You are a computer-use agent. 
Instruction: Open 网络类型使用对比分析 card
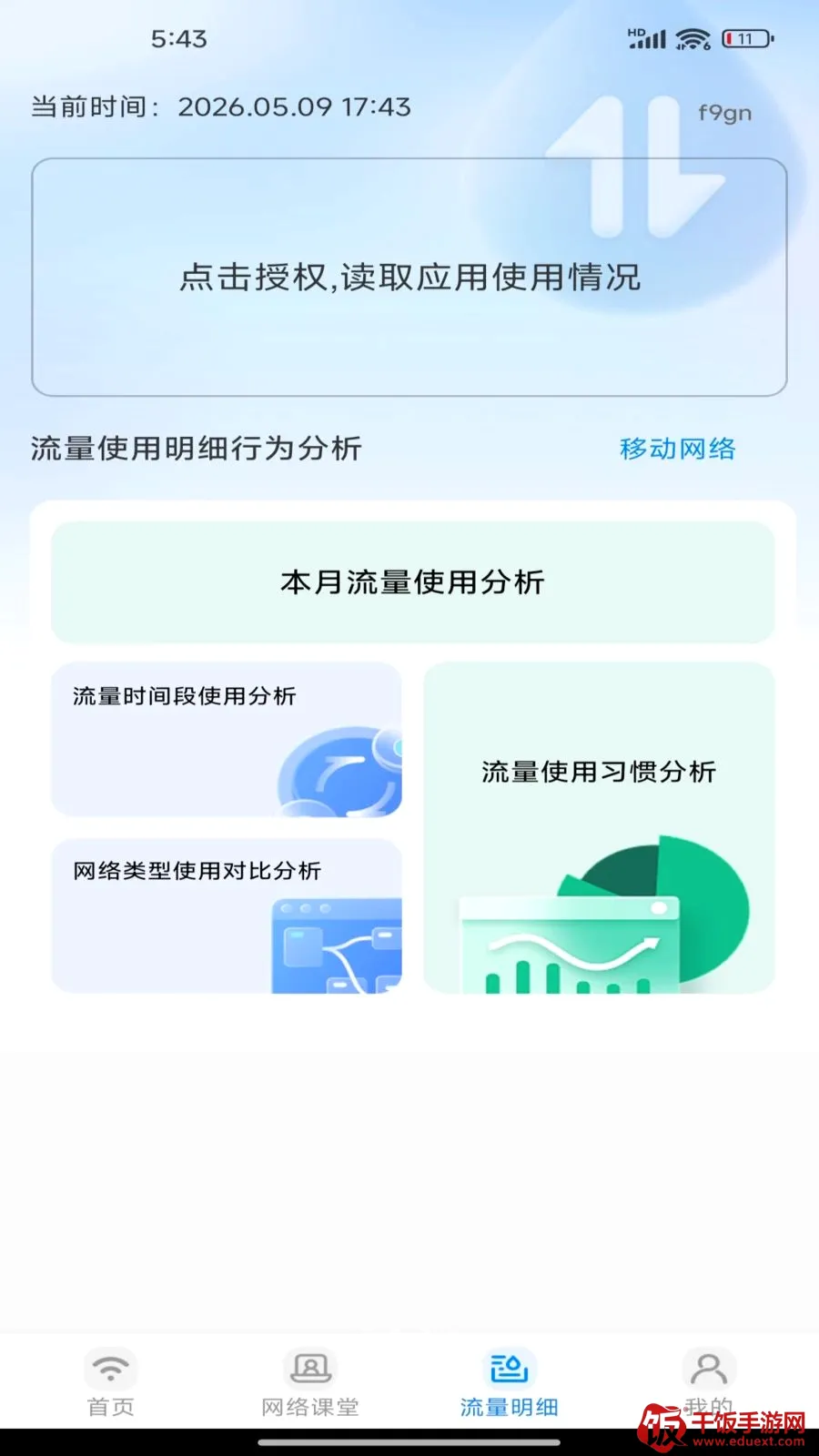(x=227, y=915)
